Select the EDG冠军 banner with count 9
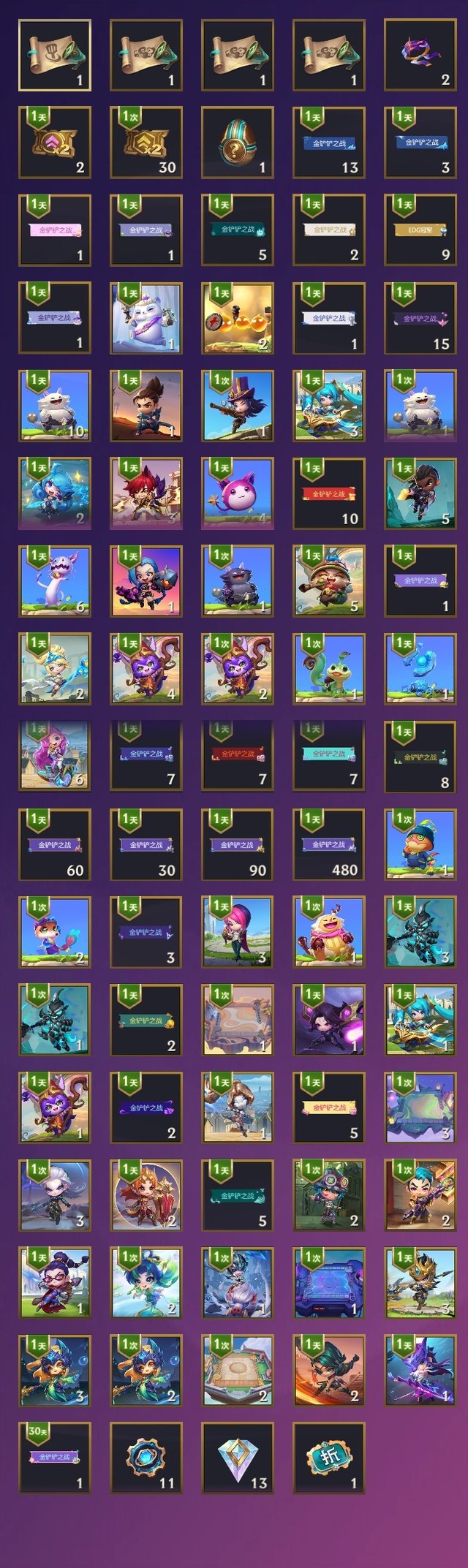 point(420,230)
